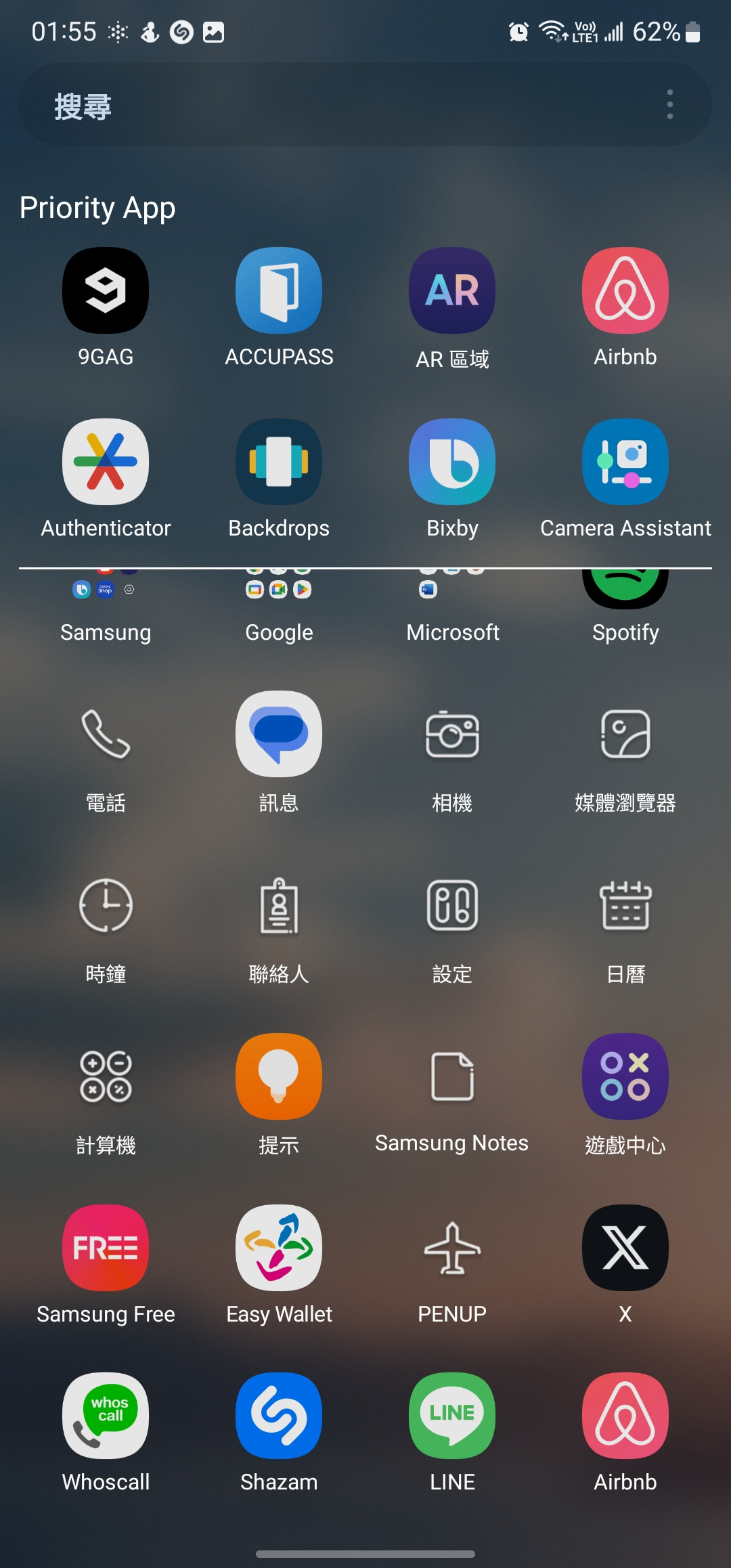The image size is (731, 1568).
Task: Open ACCUPASS
Action: 279,291
